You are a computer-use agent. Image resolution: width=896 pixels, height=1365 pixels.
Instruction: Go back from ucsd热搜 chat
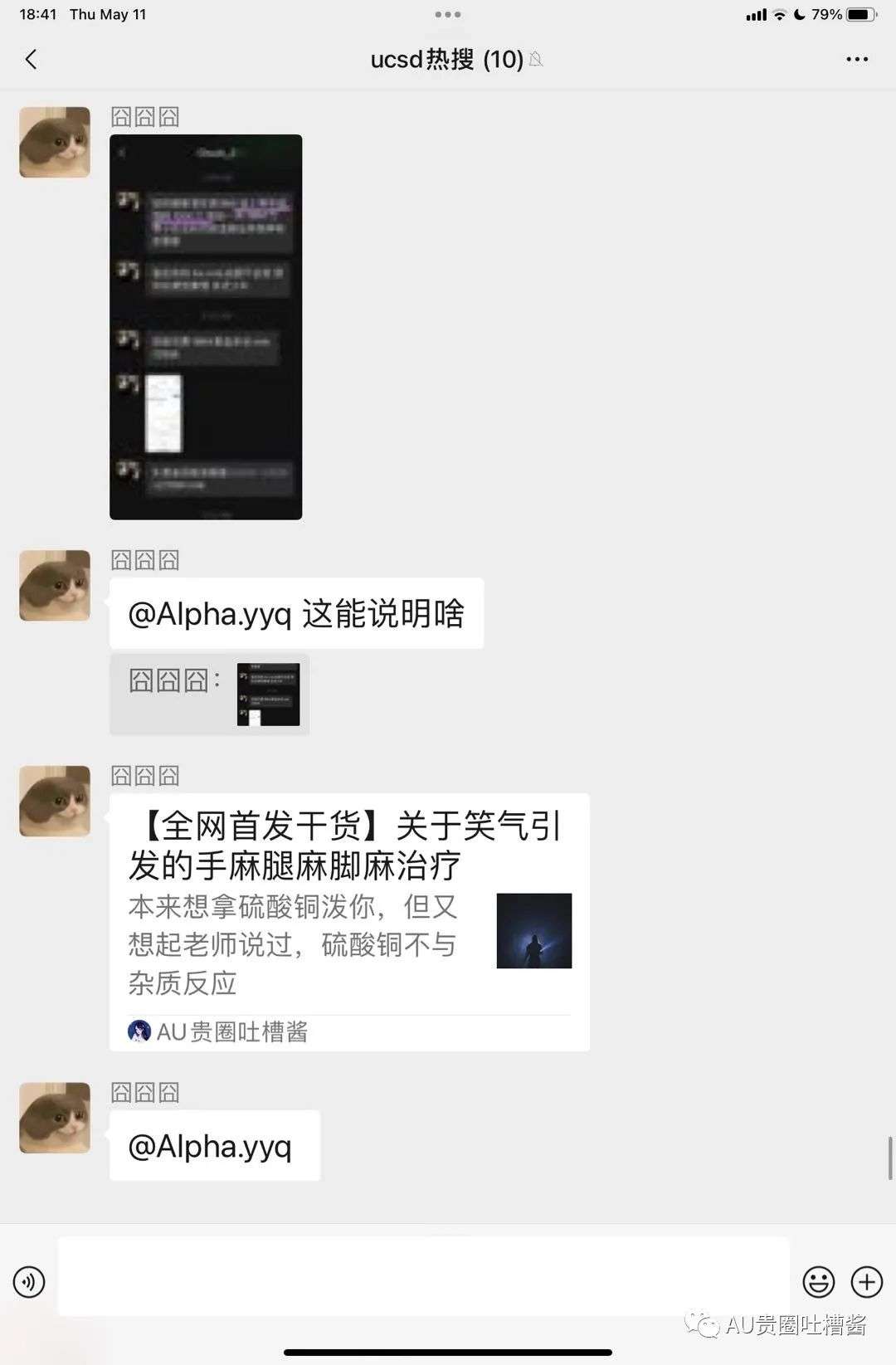coord(31,60)
